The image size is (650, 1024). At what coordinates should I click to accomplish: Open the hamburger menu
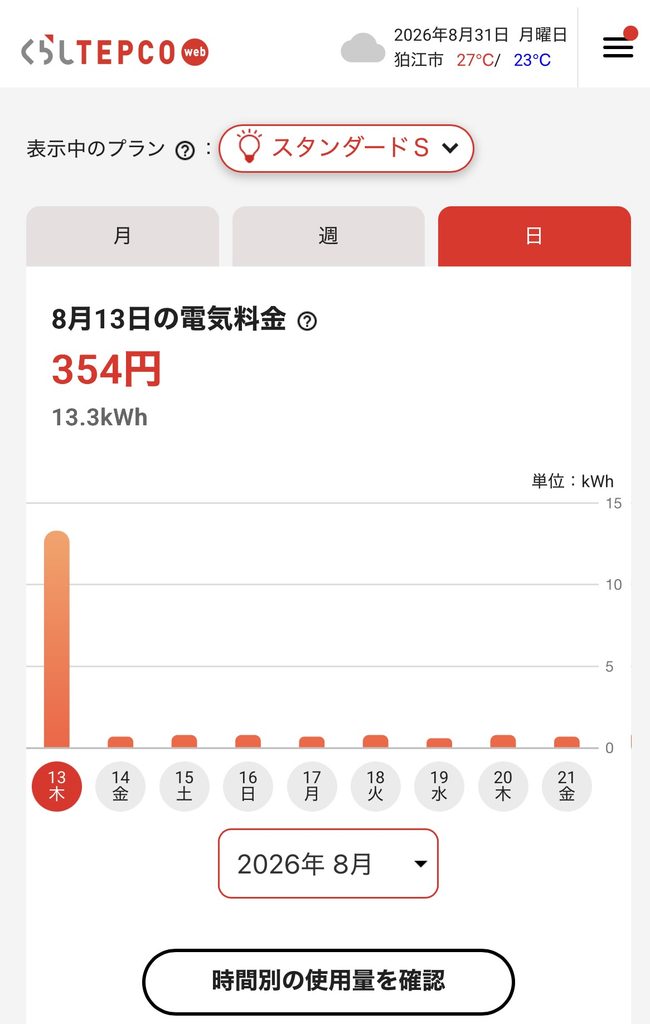618,46
